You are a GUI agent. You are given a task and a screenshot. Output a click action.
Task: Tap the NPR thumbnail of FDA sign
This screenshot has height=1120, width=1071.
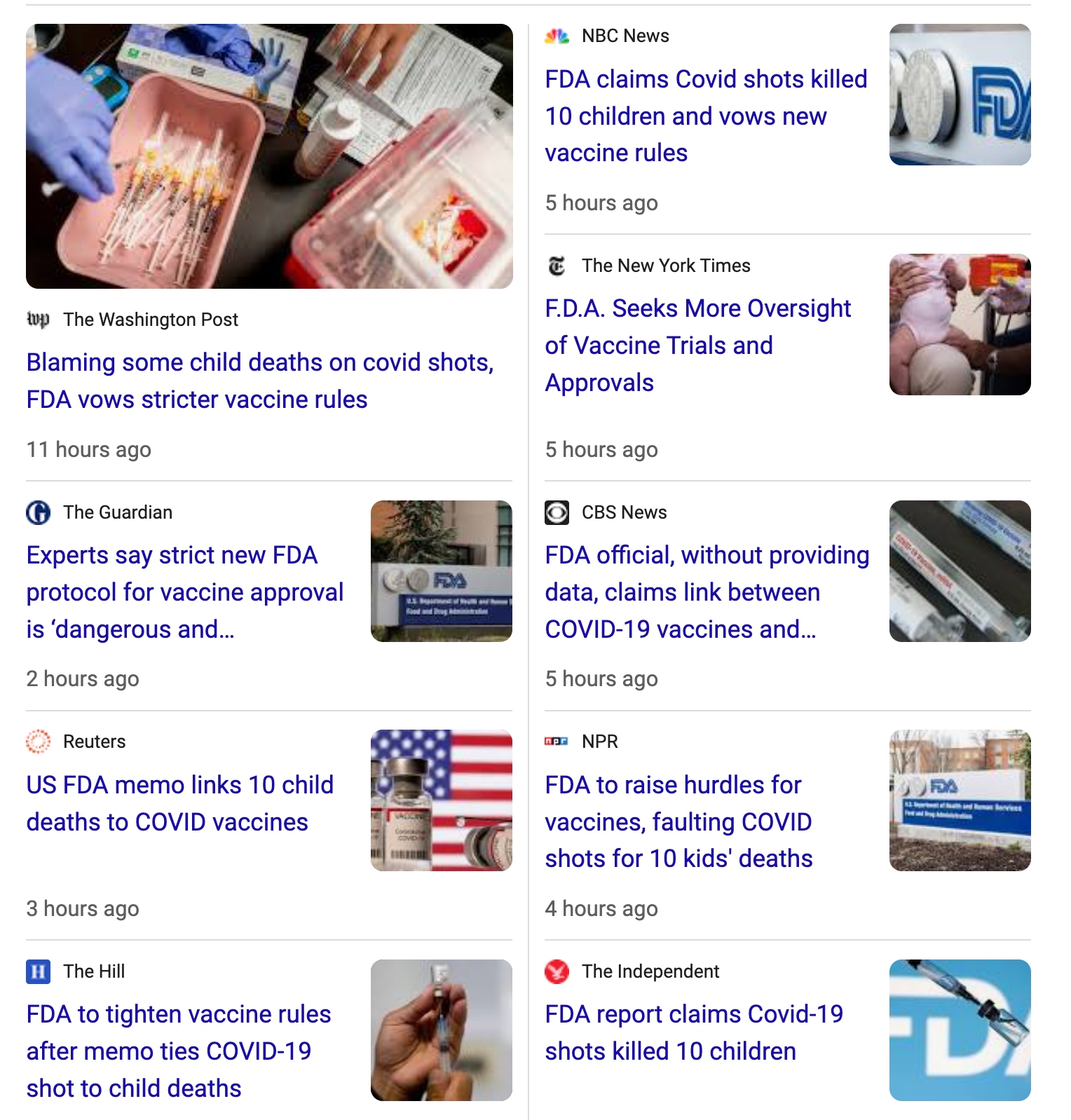coord(960,800)
